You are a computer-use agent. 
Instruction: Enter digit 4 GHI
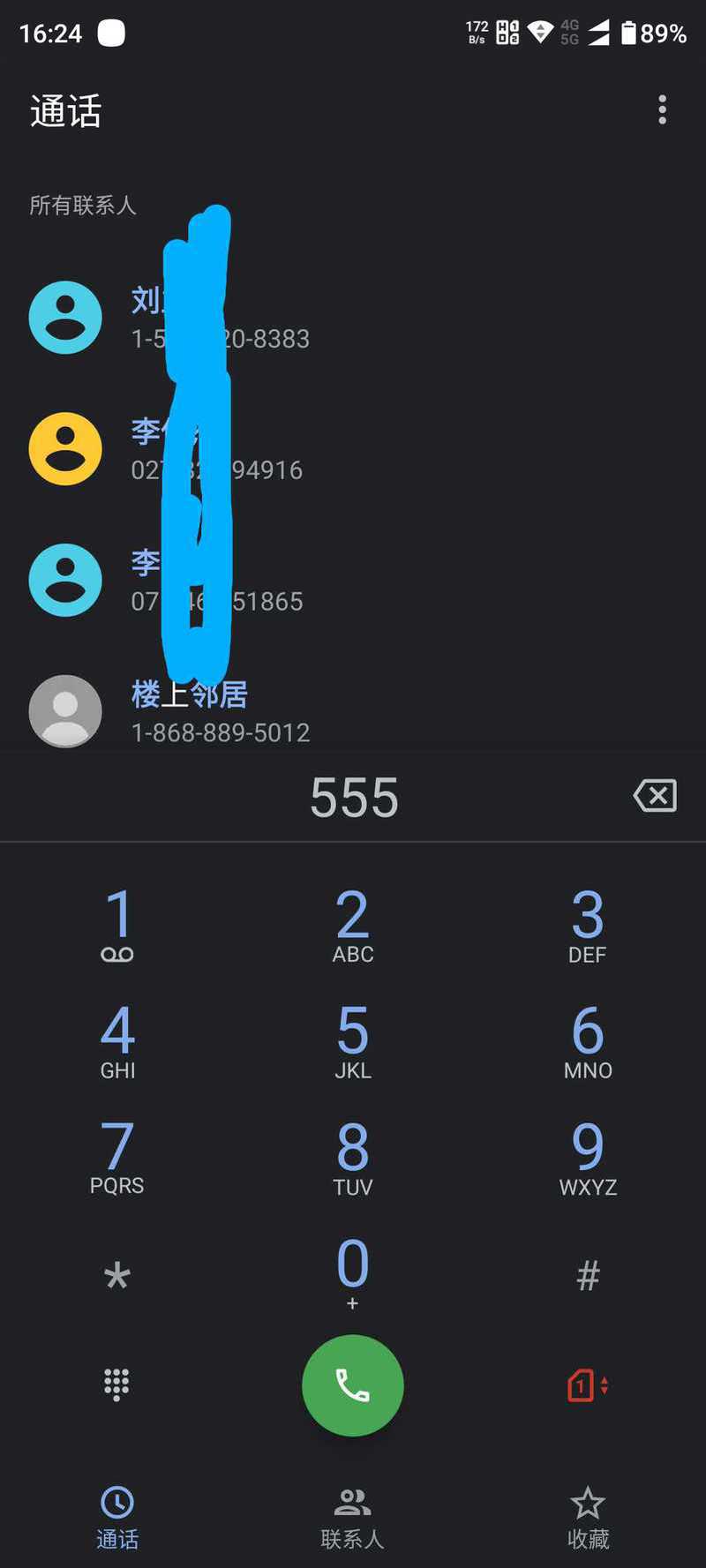(x=117, y=1041)
